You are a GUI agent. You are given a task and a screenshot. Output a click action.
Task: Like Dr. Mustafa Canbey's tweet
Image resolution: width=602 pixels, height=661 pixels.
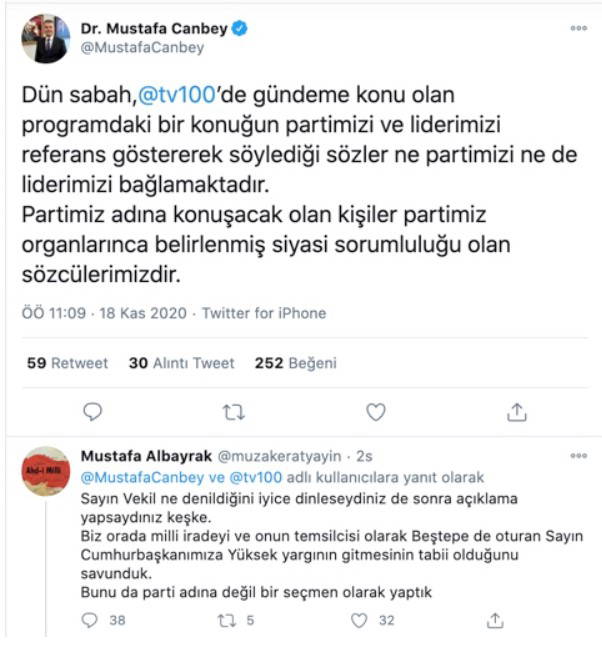coord(375,411)
